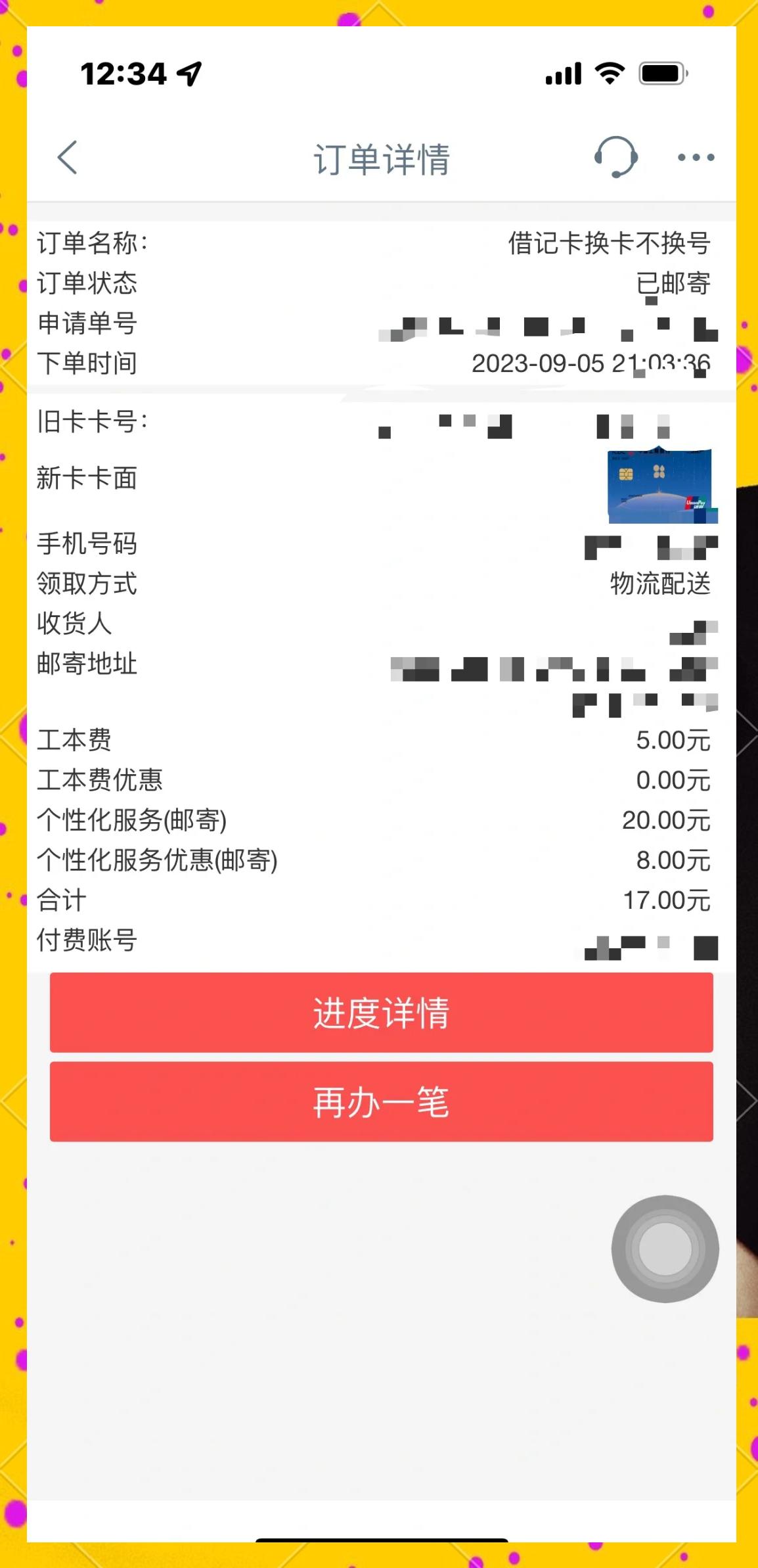Tap the floating AssistiveTouch button
Image resolution: width=758 pixels, height=1568 pixels.
pos(665,1249)
